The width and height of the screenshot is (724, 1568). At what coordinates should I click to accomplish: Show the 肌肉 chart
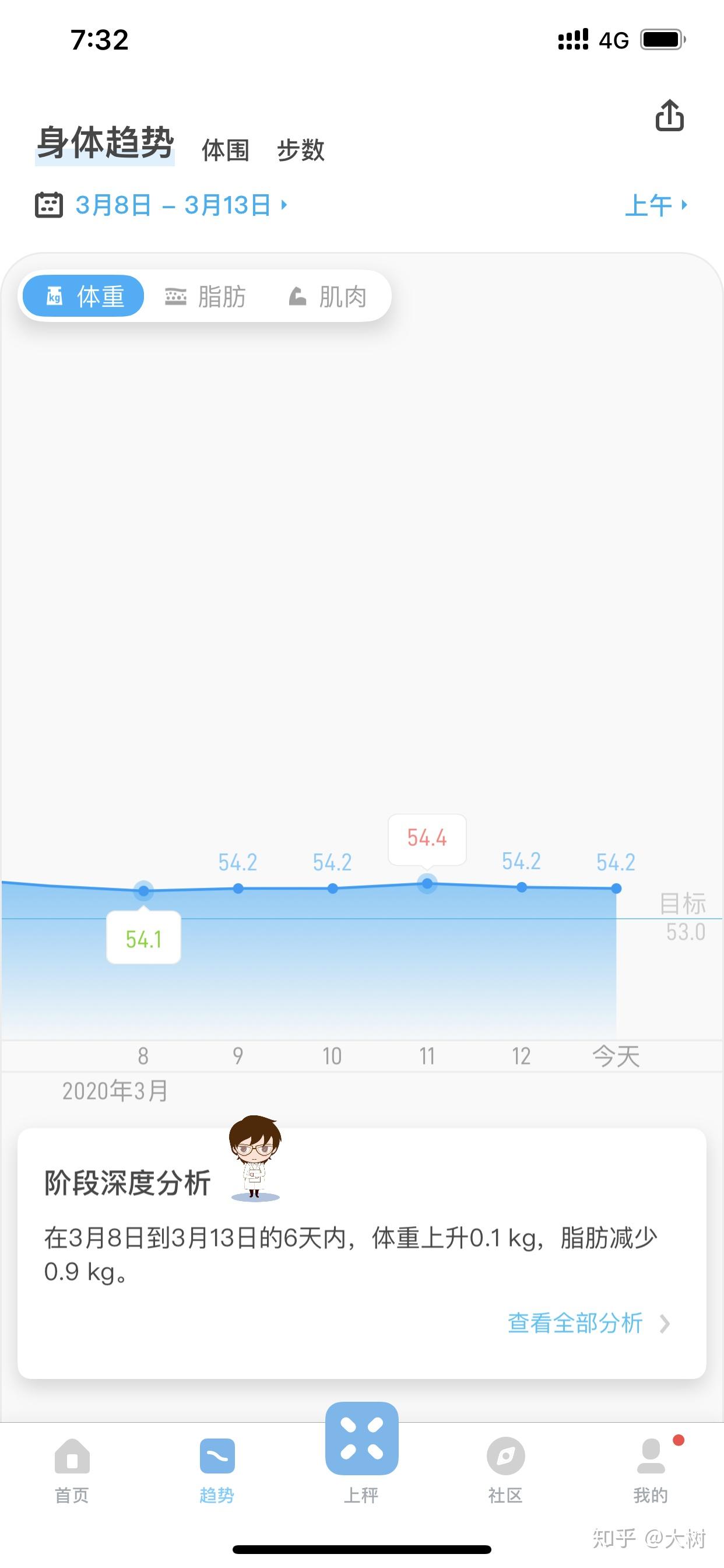click(x=328, y=296)
